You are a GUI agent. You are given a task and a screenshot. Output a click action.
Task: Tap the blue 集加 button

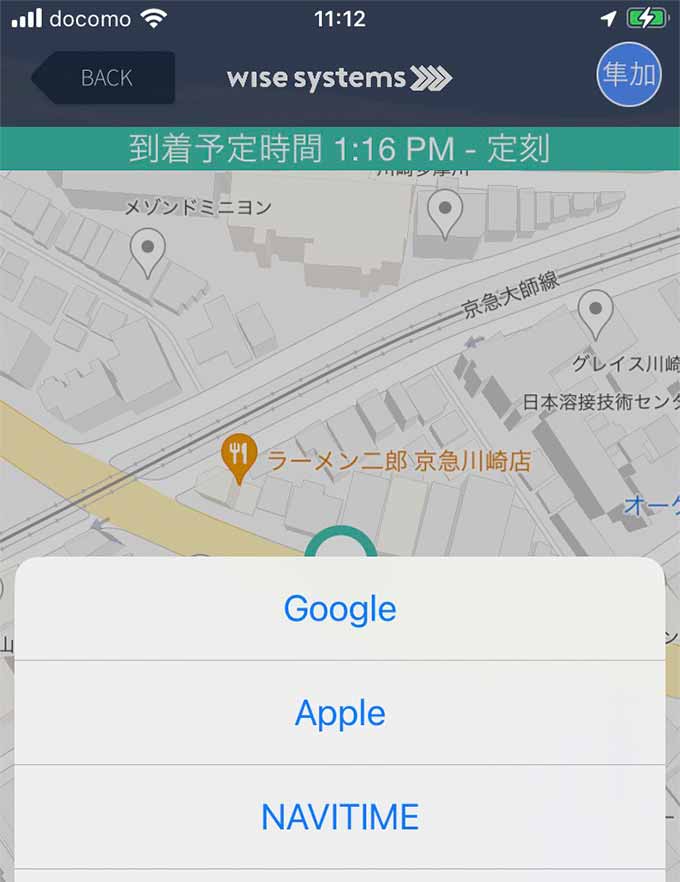click(x=629, y=75)
